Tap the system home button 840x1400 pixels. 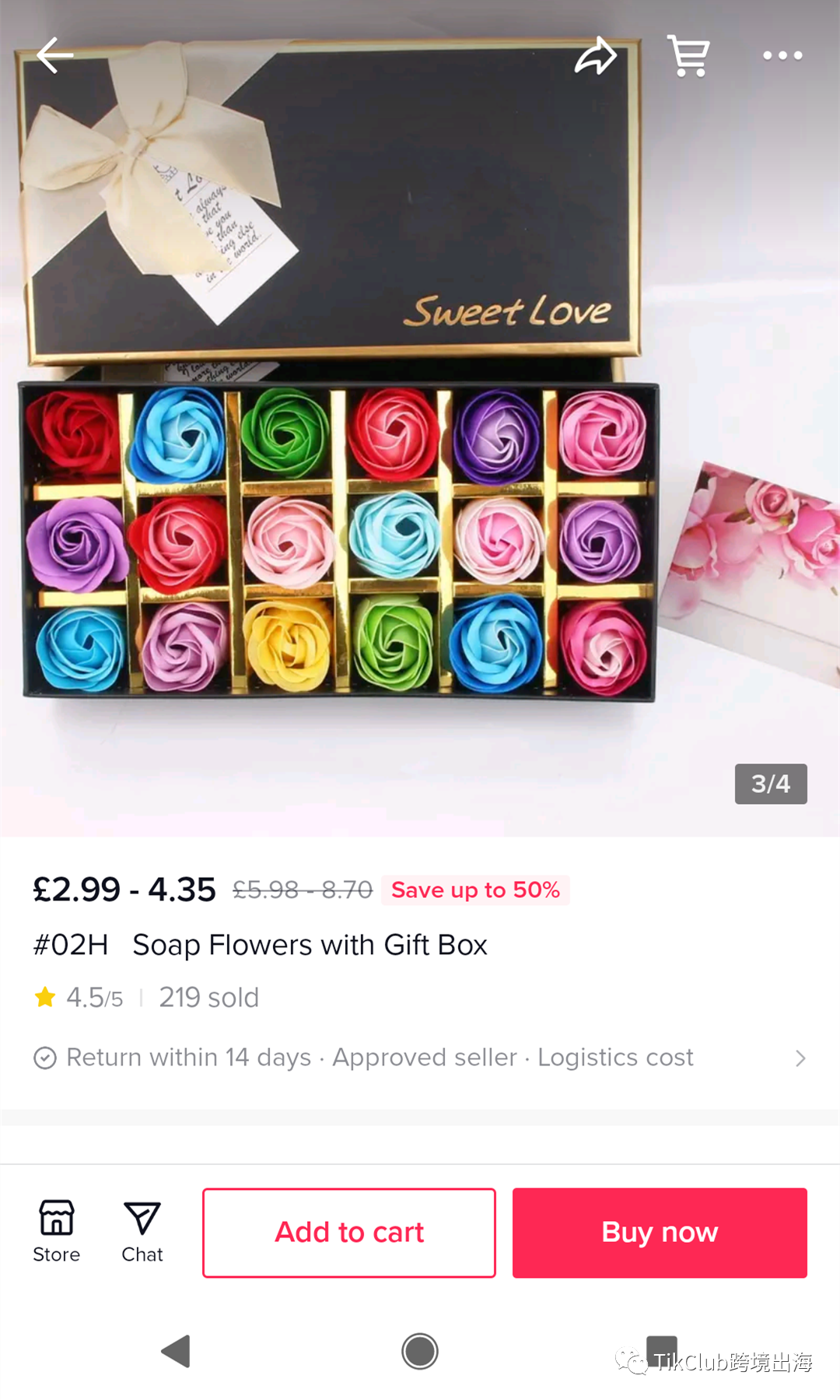pos(420,1351)
